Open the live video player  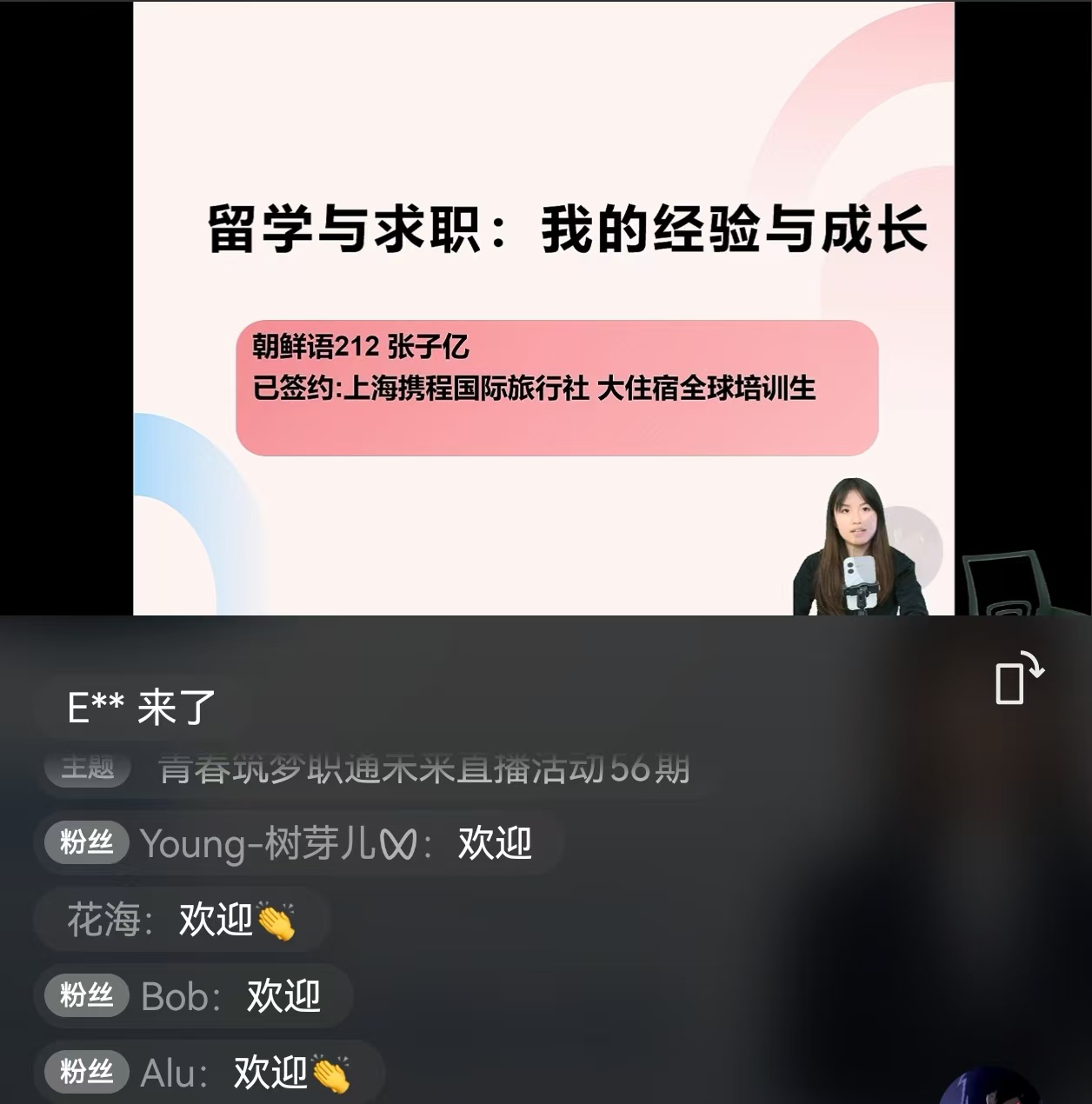click(543, 308)
